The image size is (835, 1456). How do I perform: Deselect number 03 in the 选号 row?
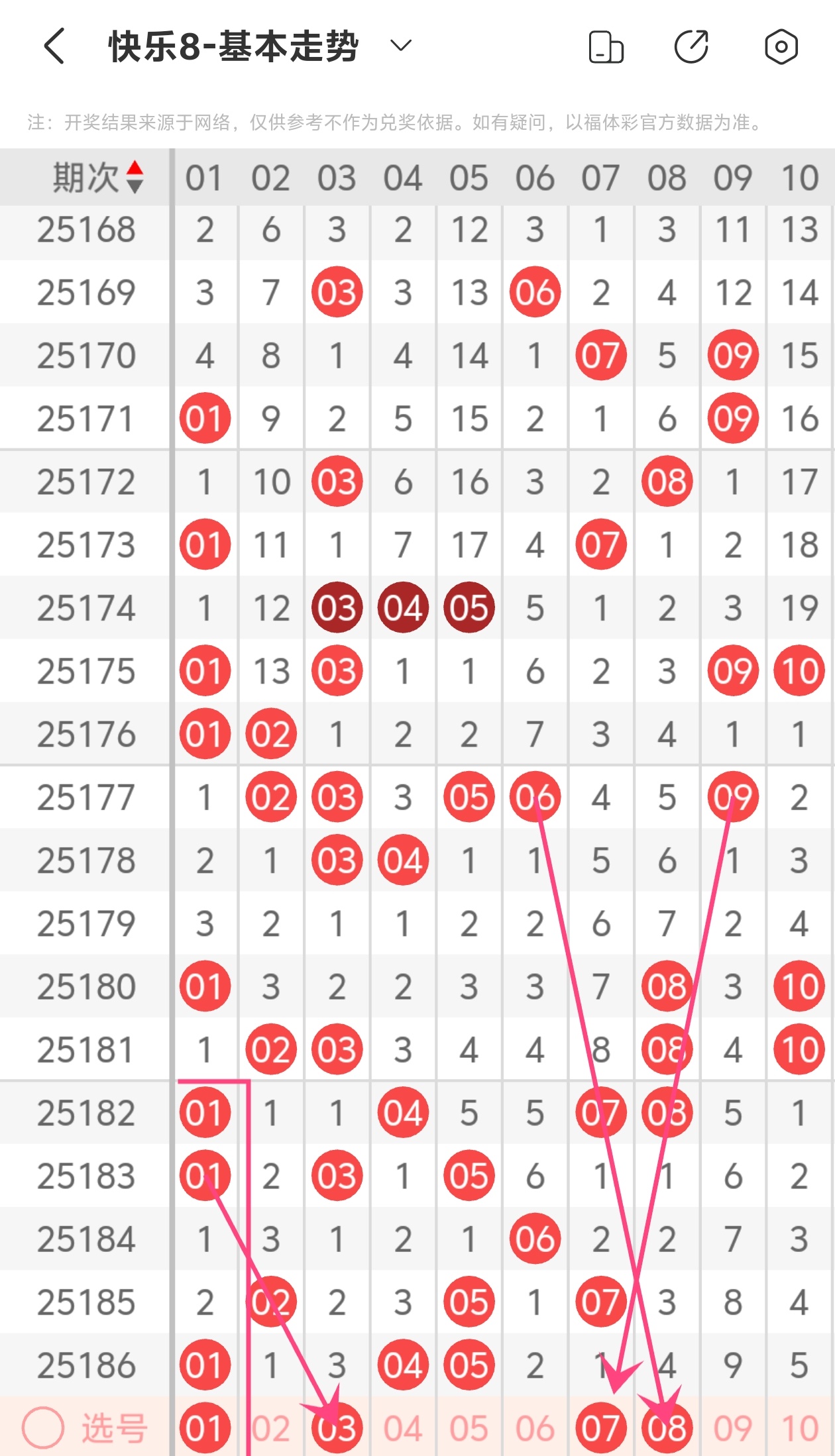tap(337, 1428)
